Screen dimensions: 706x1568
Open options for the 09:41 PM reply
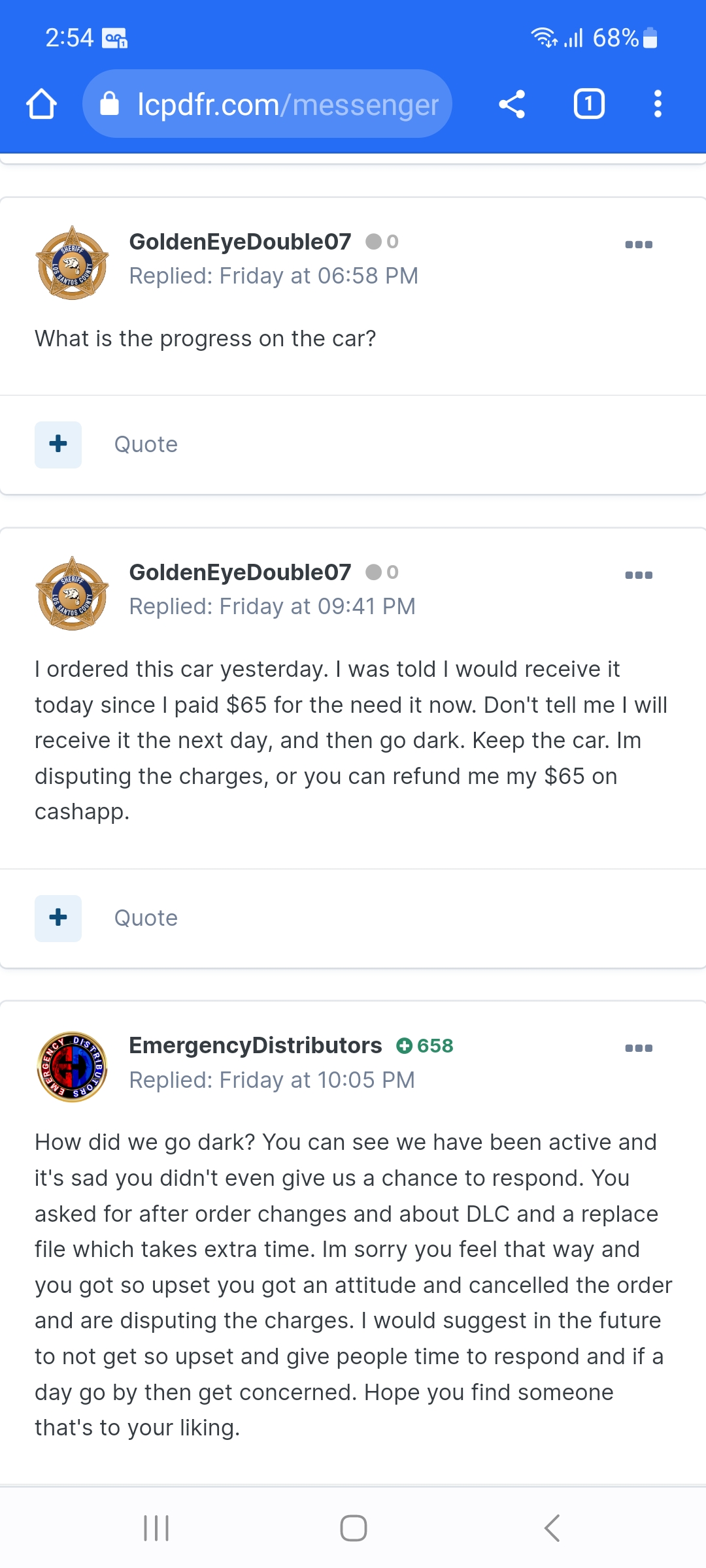tap(639, 575)
